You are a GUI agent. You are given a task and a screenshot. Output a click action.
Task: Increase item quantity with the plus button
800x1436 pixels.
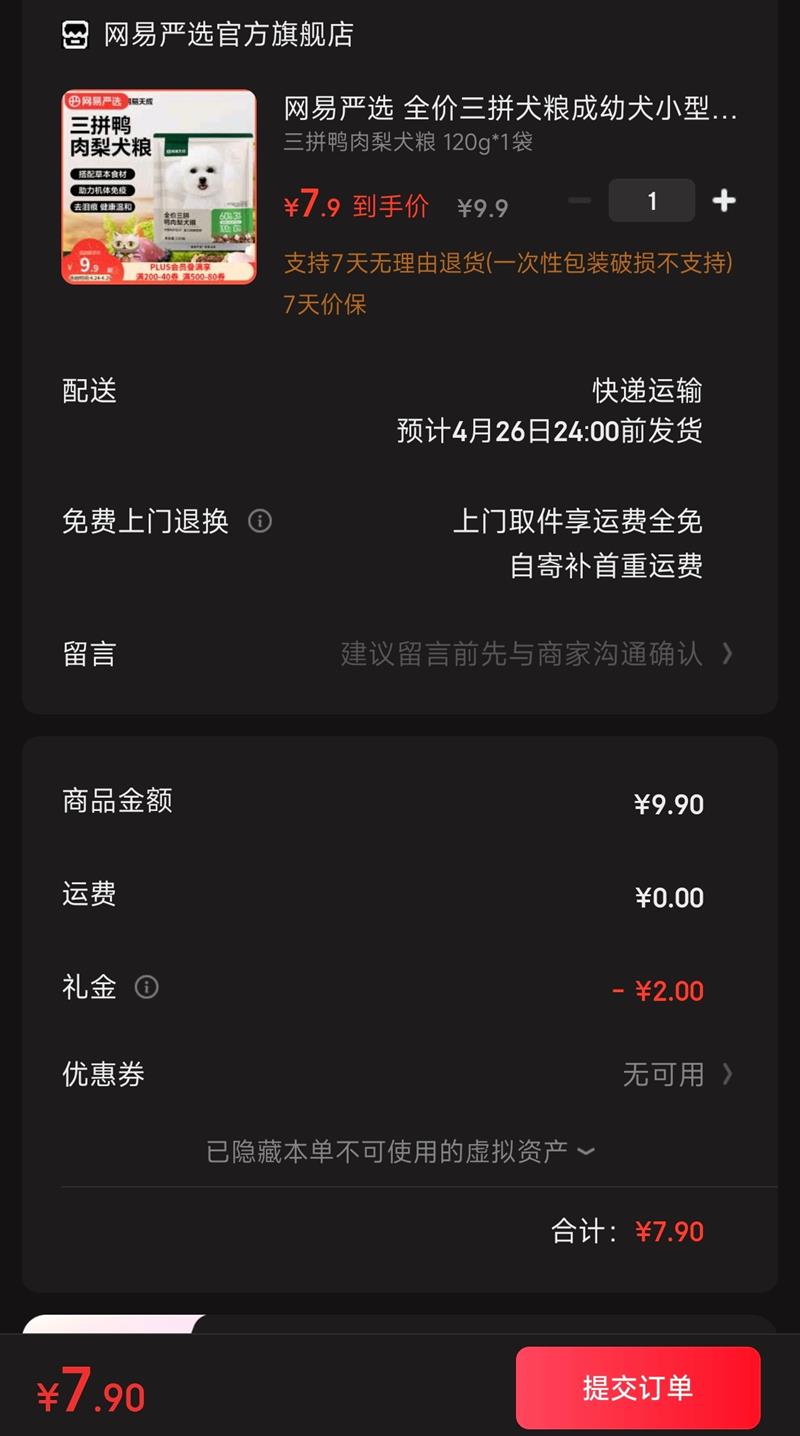724,201
